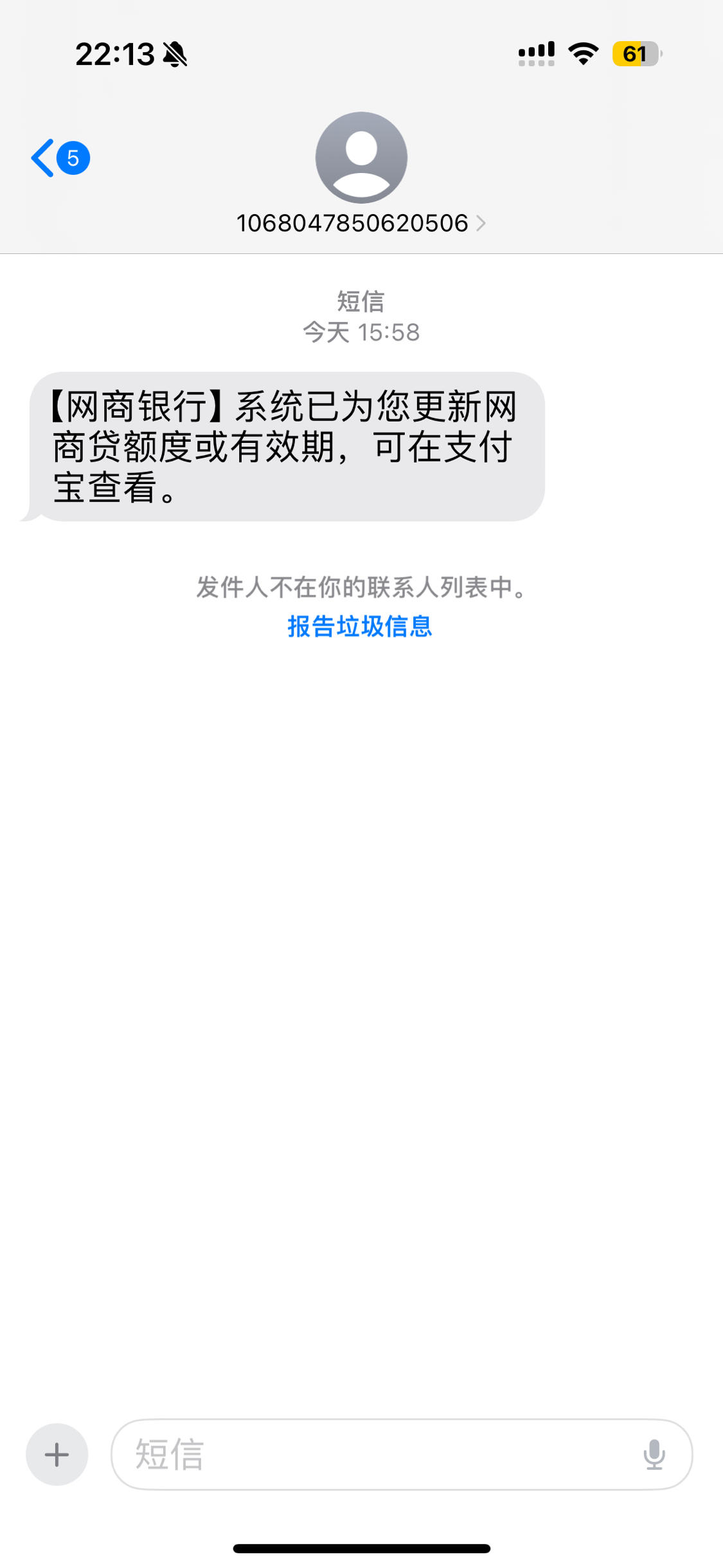This screenshot has width=723, height=1568.
Task: Tap the sender not in contacts notice
Action: tap(361, 586)
